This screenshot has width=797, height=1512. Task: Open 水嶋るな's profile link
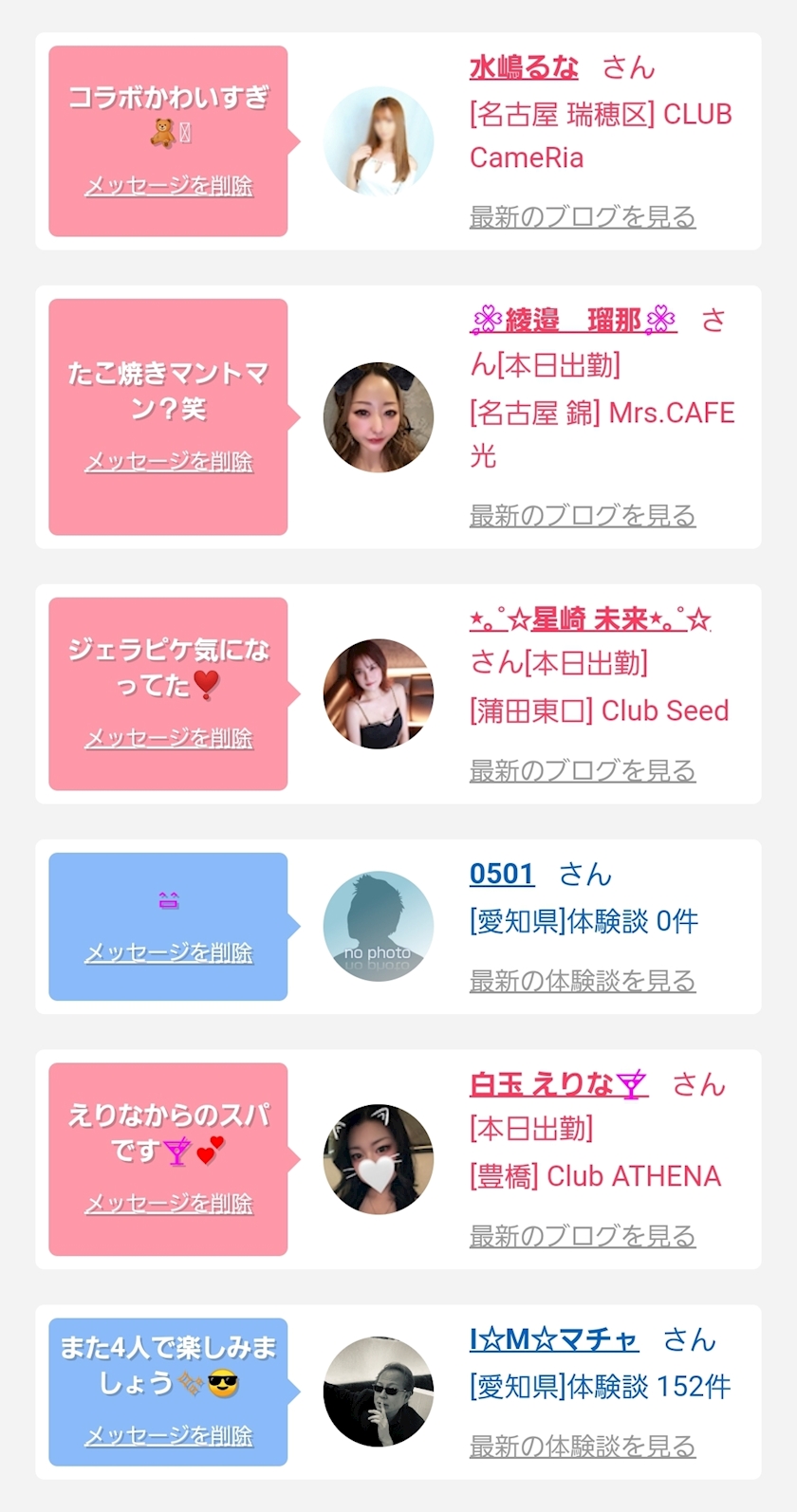523,67
